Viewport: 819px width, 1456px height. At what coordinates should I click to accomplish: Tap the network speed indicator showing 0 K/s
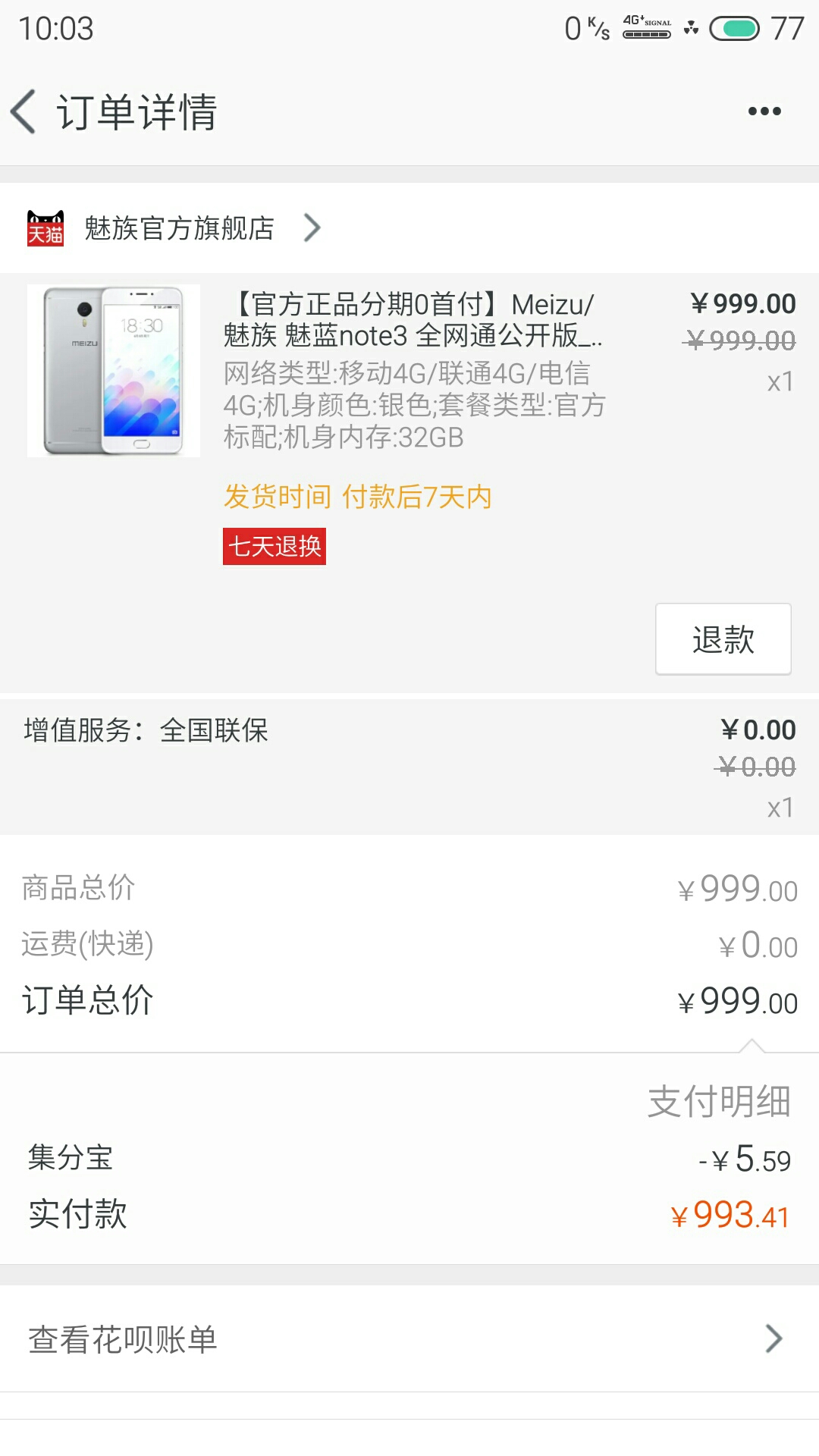[585, 28]
